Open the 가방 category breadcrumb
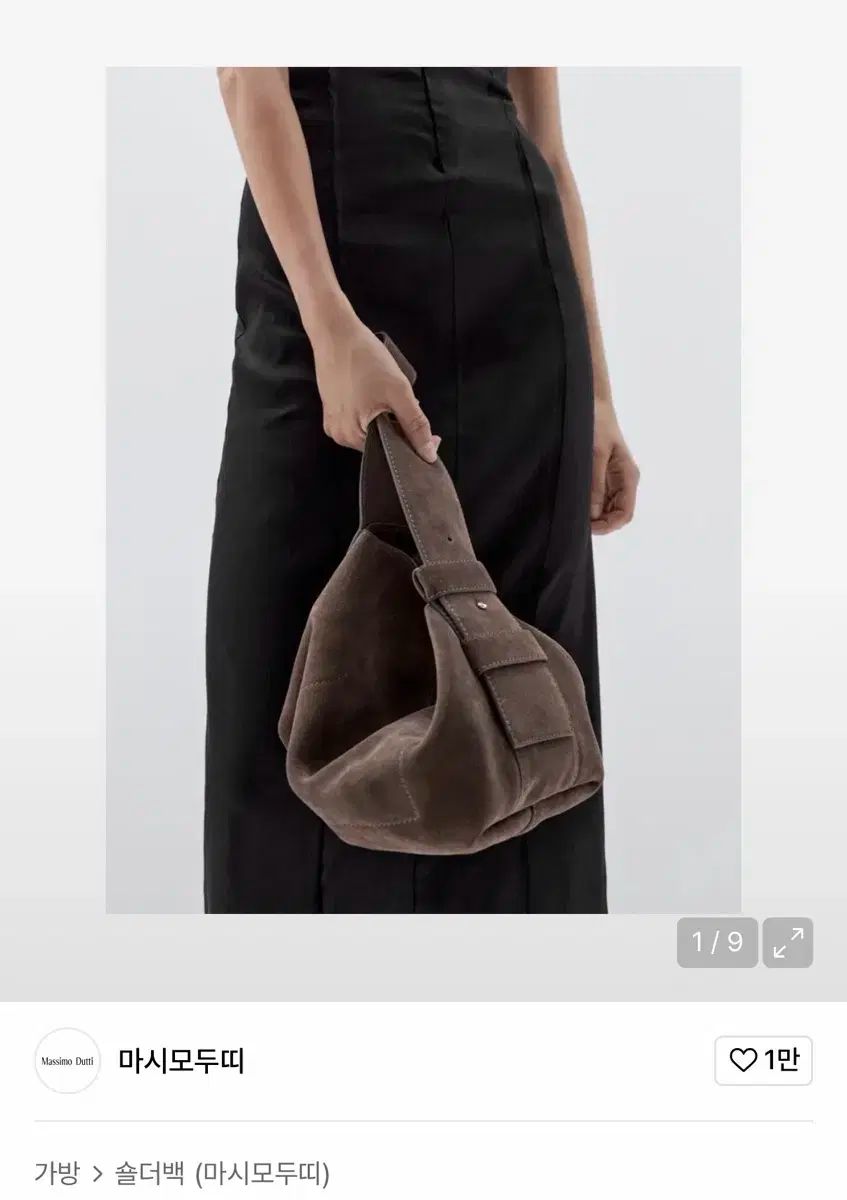This screenshot has width=847, height=1200. pyautogui.click(x=56, y=1172)
